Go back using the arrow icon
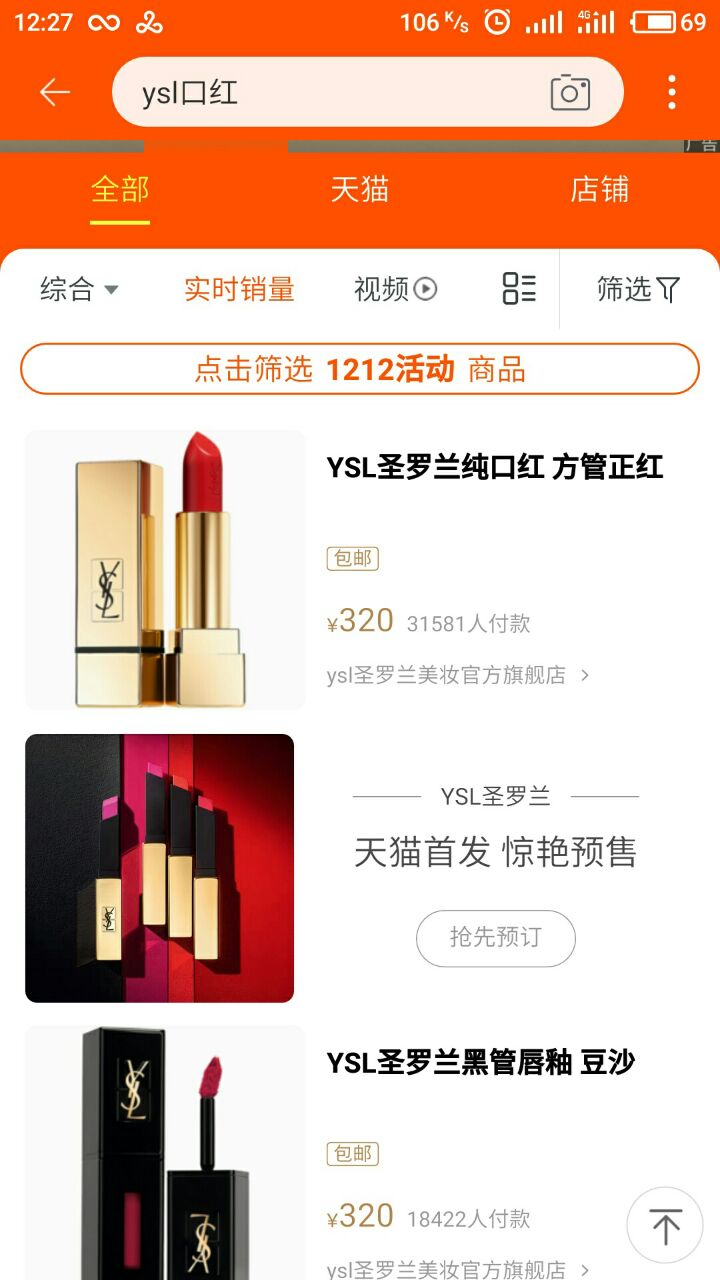The height and width of the screenshot is (1280, 720). (55, 93)
